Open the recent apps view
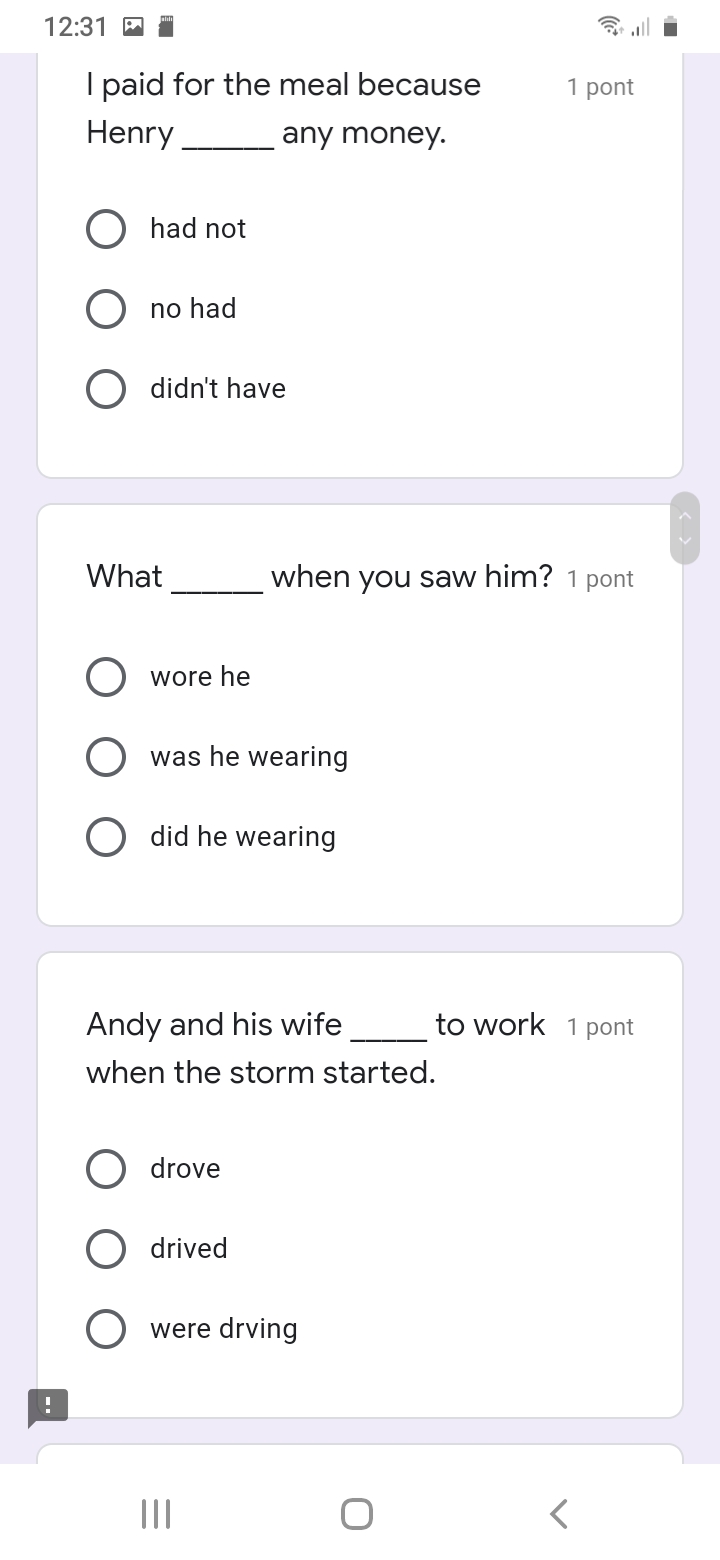 [x=156, y=1513]
